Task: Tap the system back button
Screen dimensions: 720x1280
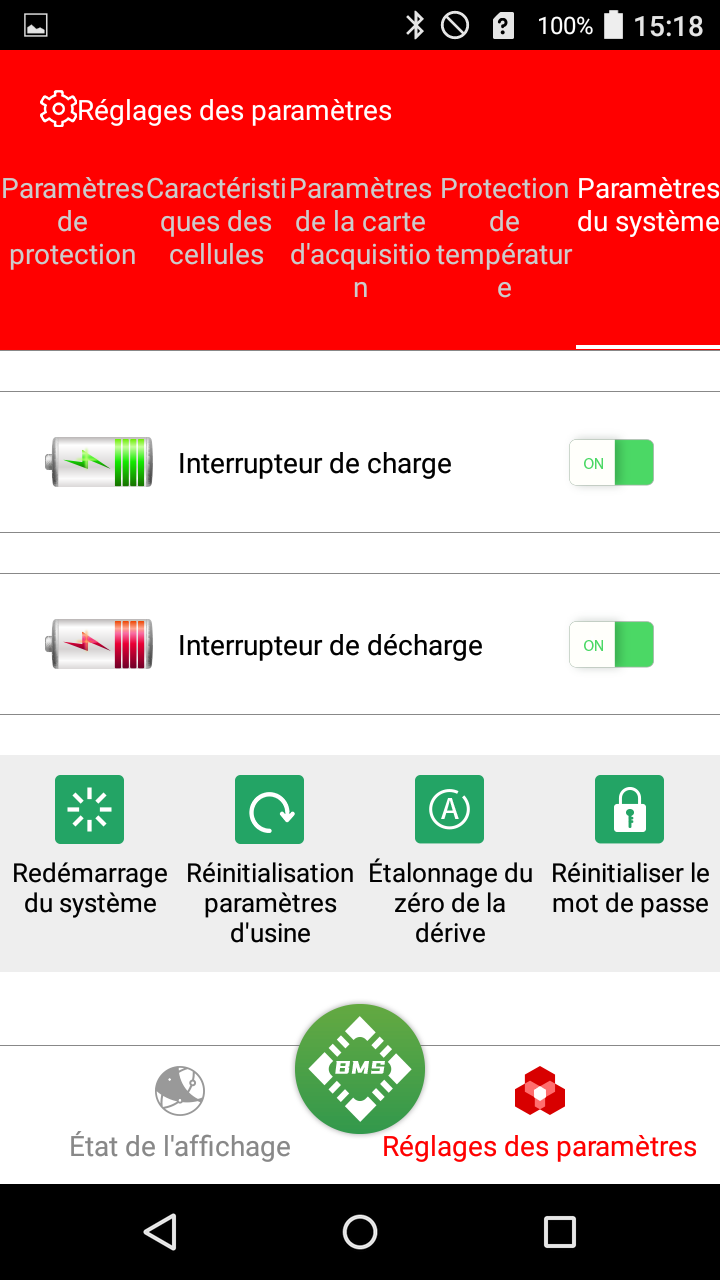Action: [160, 1232]
